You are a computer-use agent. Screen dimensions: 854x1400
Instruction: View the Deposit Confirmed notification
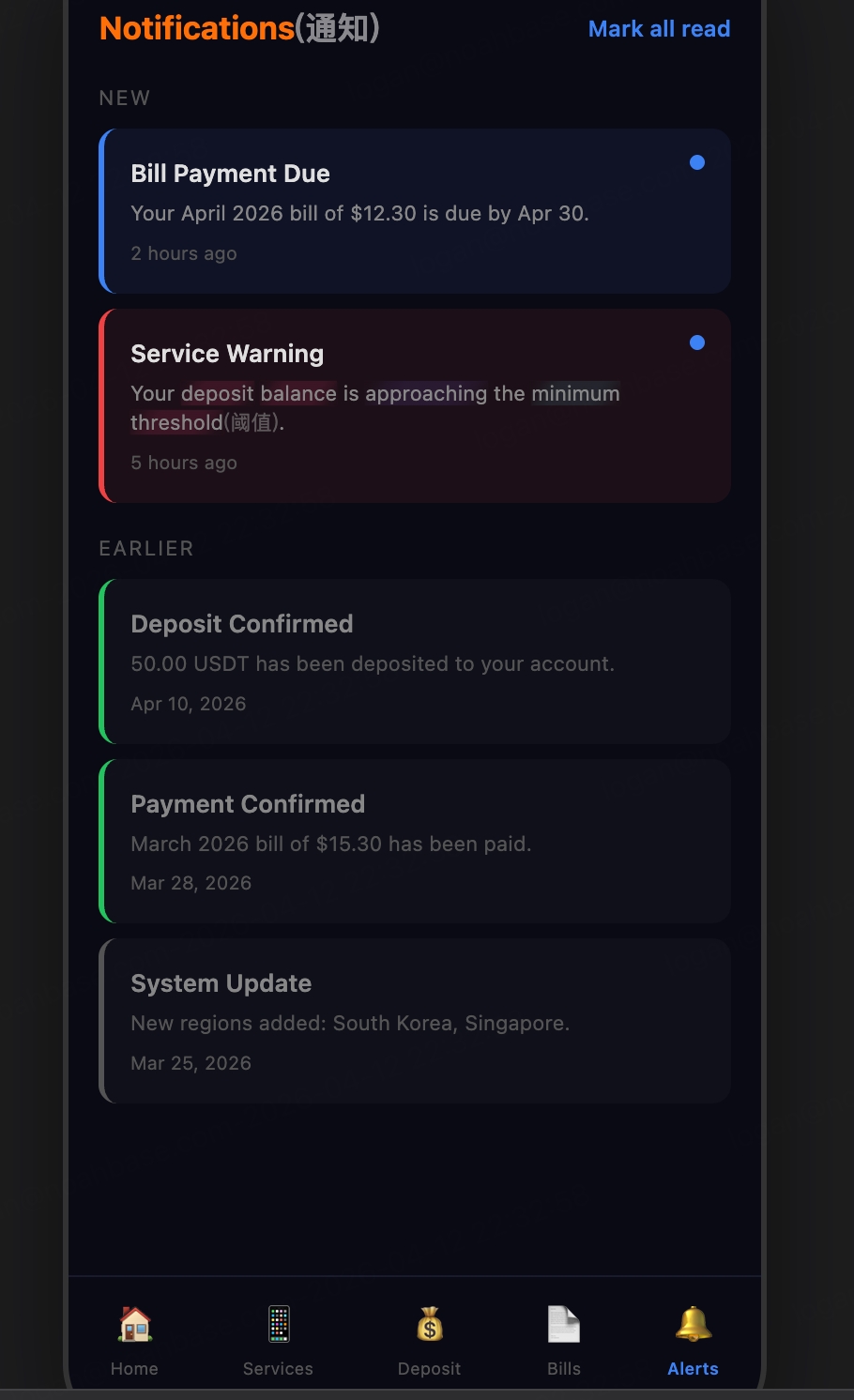[x=415, y=662]
